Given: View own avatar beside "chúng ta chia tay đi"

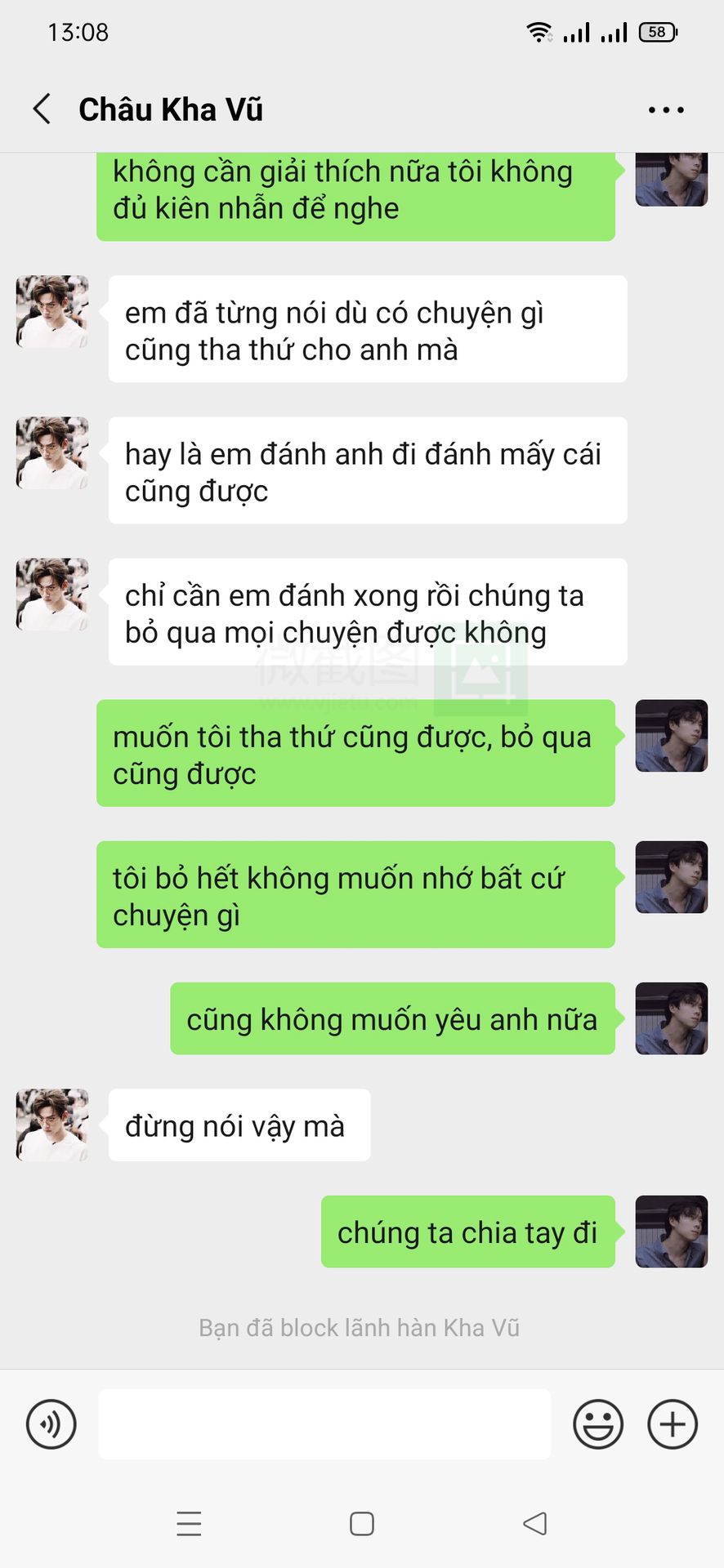Looking at the screenshot, I should pyautogui.click(x=671, y=1232).
